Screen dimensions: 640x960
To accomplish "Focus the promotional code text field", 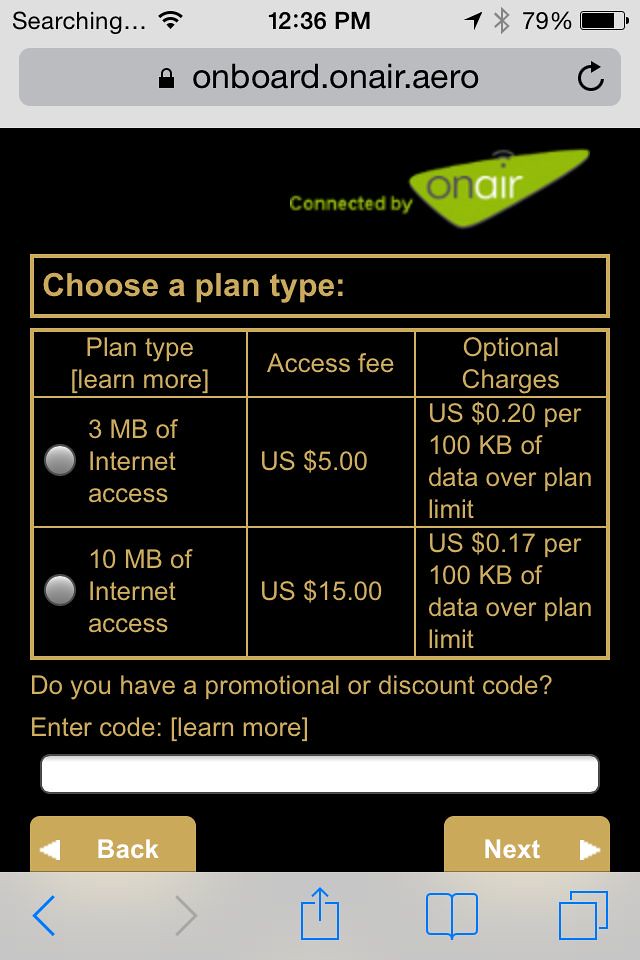I will point(320,774).
